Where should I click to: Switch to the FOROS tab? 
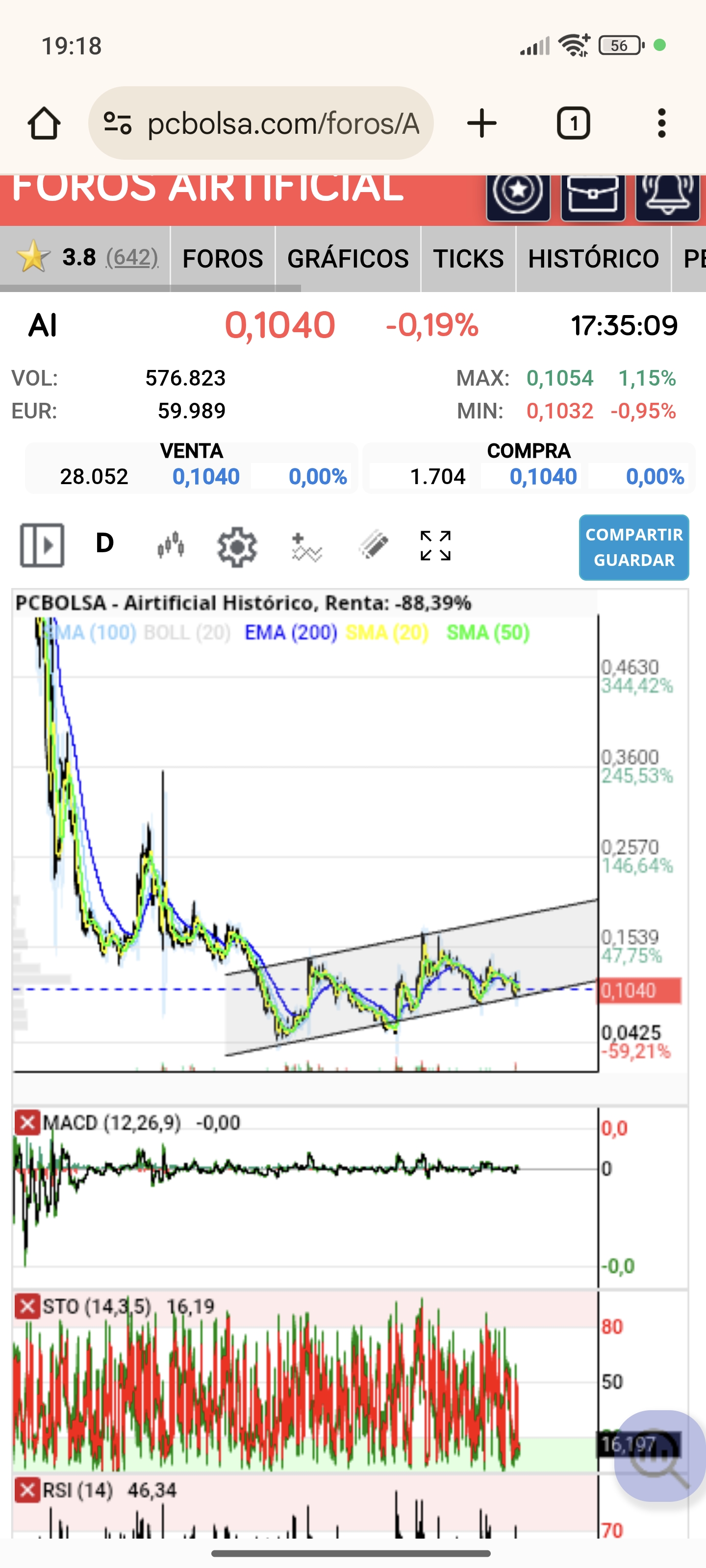click(x=222, y=259)
